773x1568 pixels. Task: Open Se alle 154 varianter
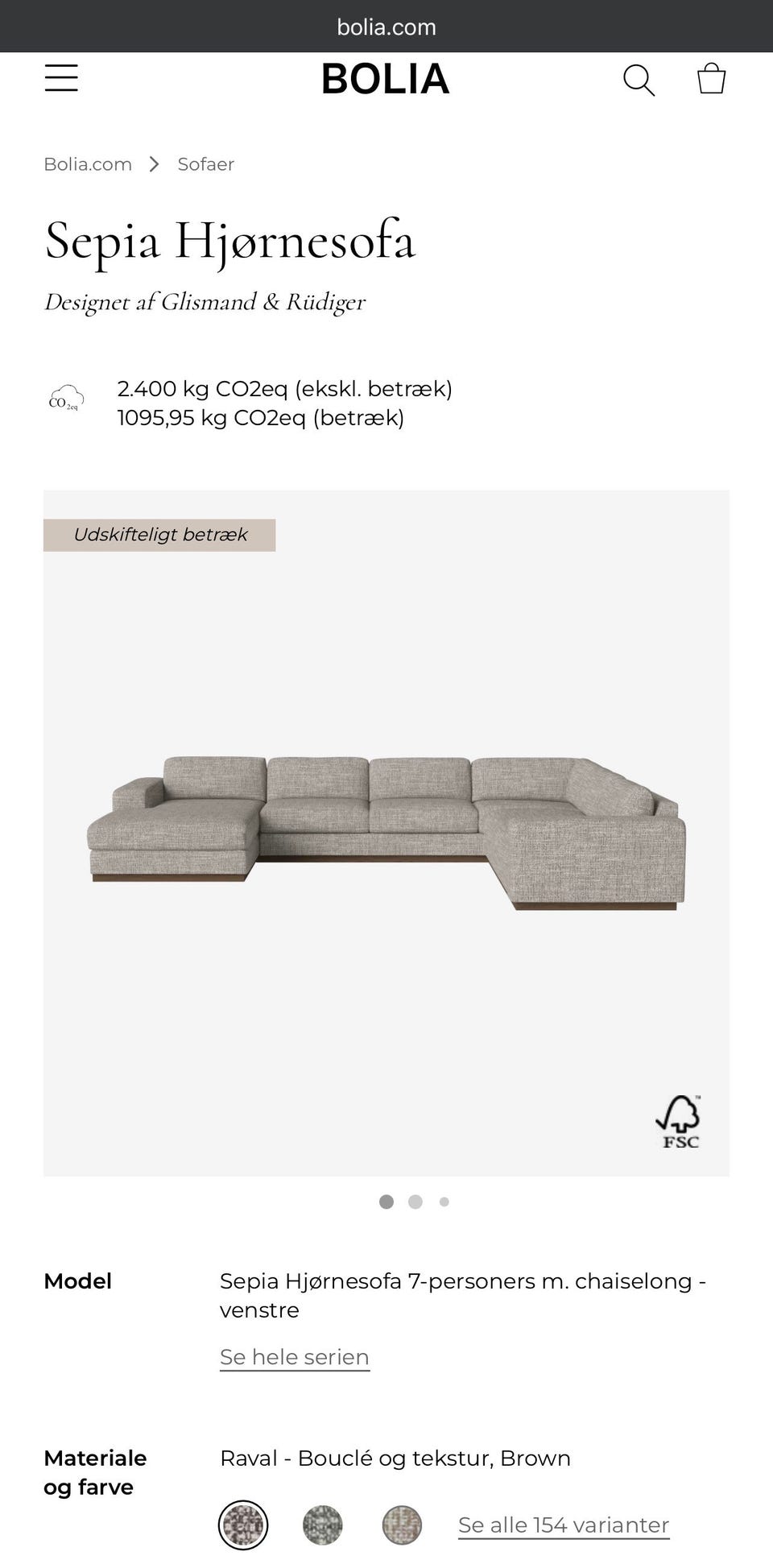point(563,1525)
